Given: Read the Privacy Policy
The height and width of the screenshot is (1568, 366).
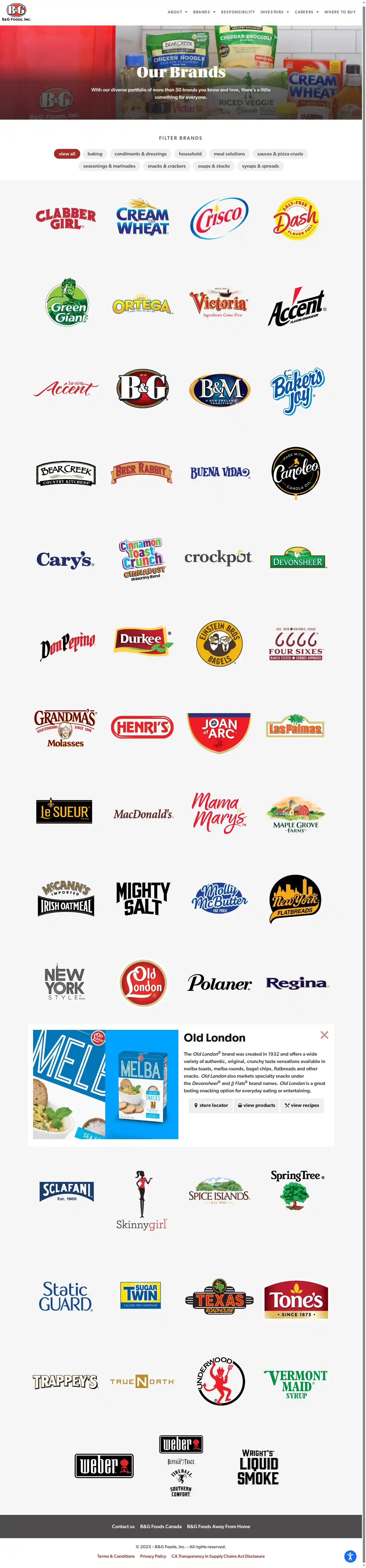Looking at the screenshot, I should click(153, 1556).
